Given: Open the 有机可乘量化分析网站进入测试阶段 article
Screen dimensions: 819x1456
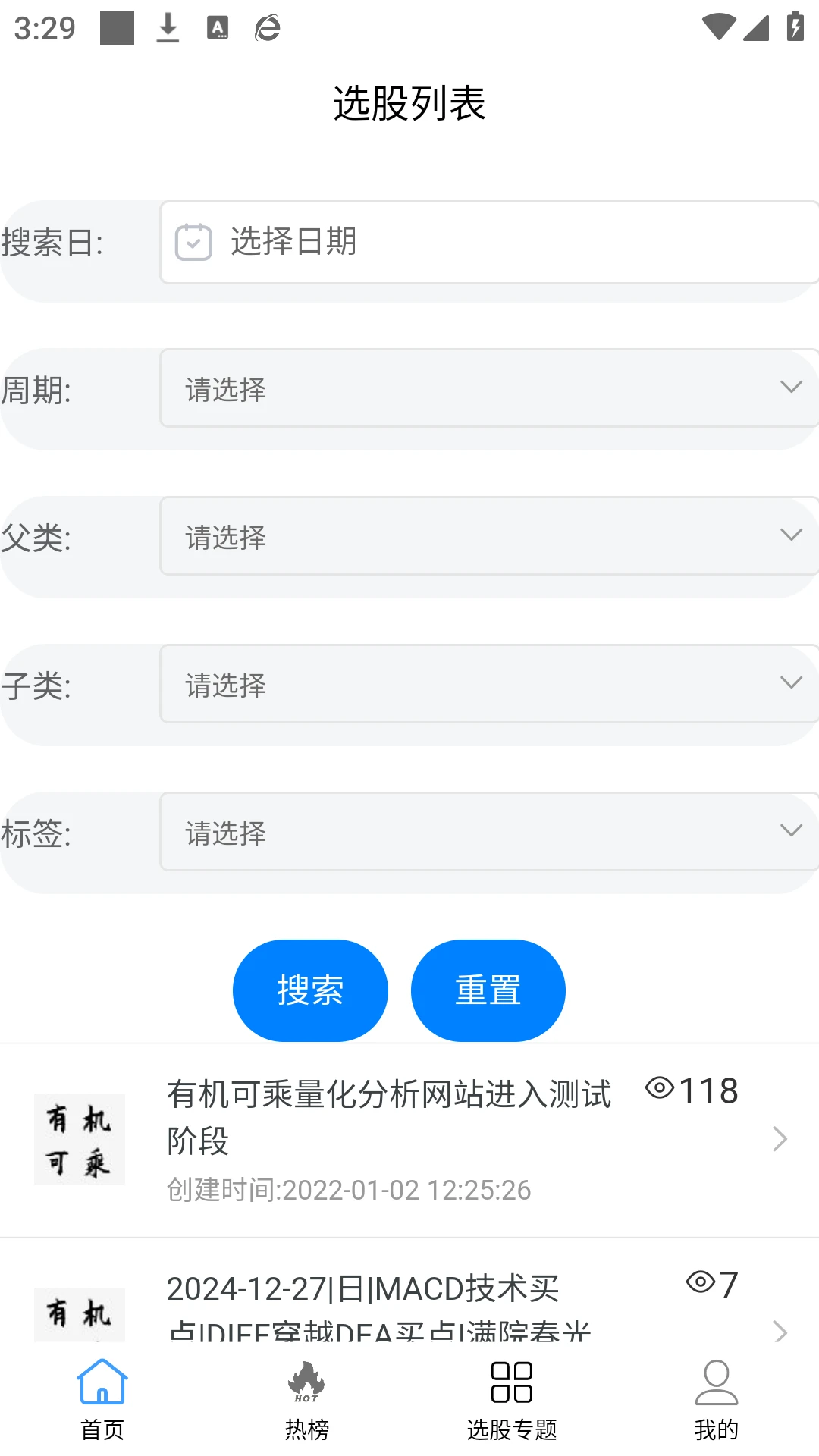Looking at the screenshot, I should tap(409, 1139).
